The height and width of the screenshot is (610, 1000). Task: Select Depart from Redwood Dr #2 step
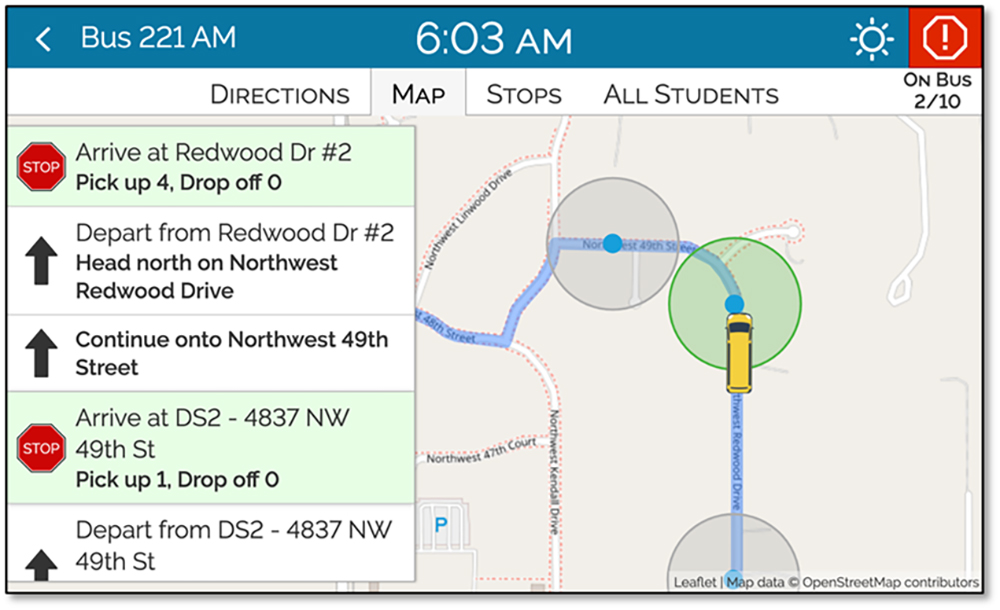tap(211, 261)
